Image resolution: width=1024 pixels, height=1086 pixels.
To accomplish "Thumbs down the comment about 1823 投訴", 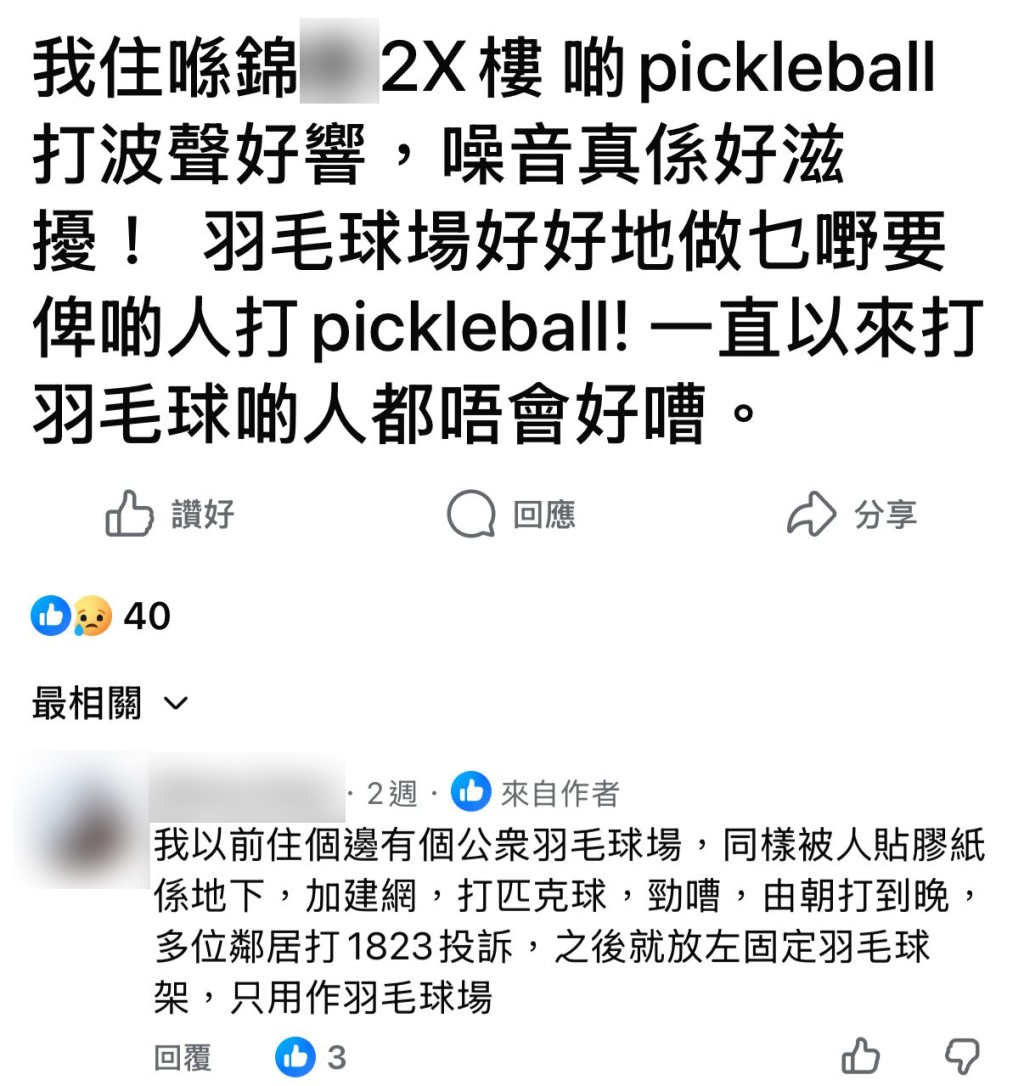I will tap(962, 1056).
